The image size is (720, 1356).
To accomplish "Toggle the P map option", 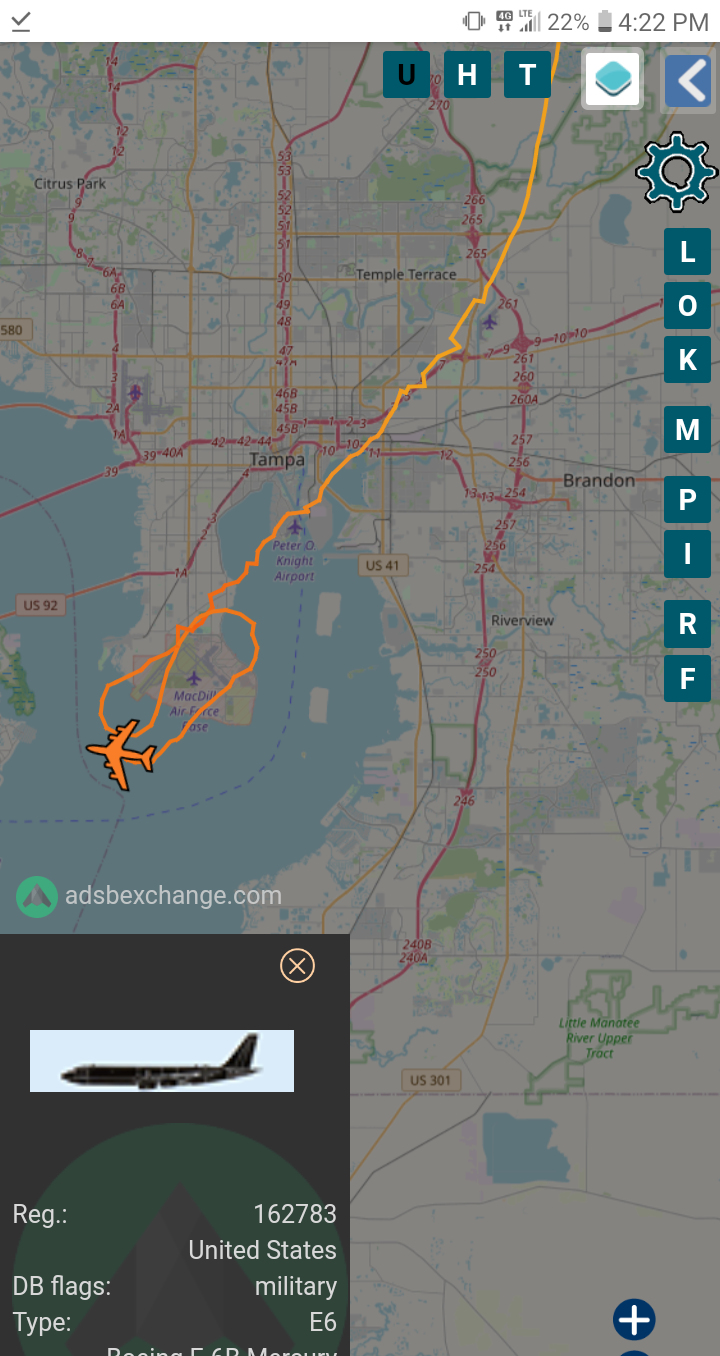I will (x=687, y=500).
